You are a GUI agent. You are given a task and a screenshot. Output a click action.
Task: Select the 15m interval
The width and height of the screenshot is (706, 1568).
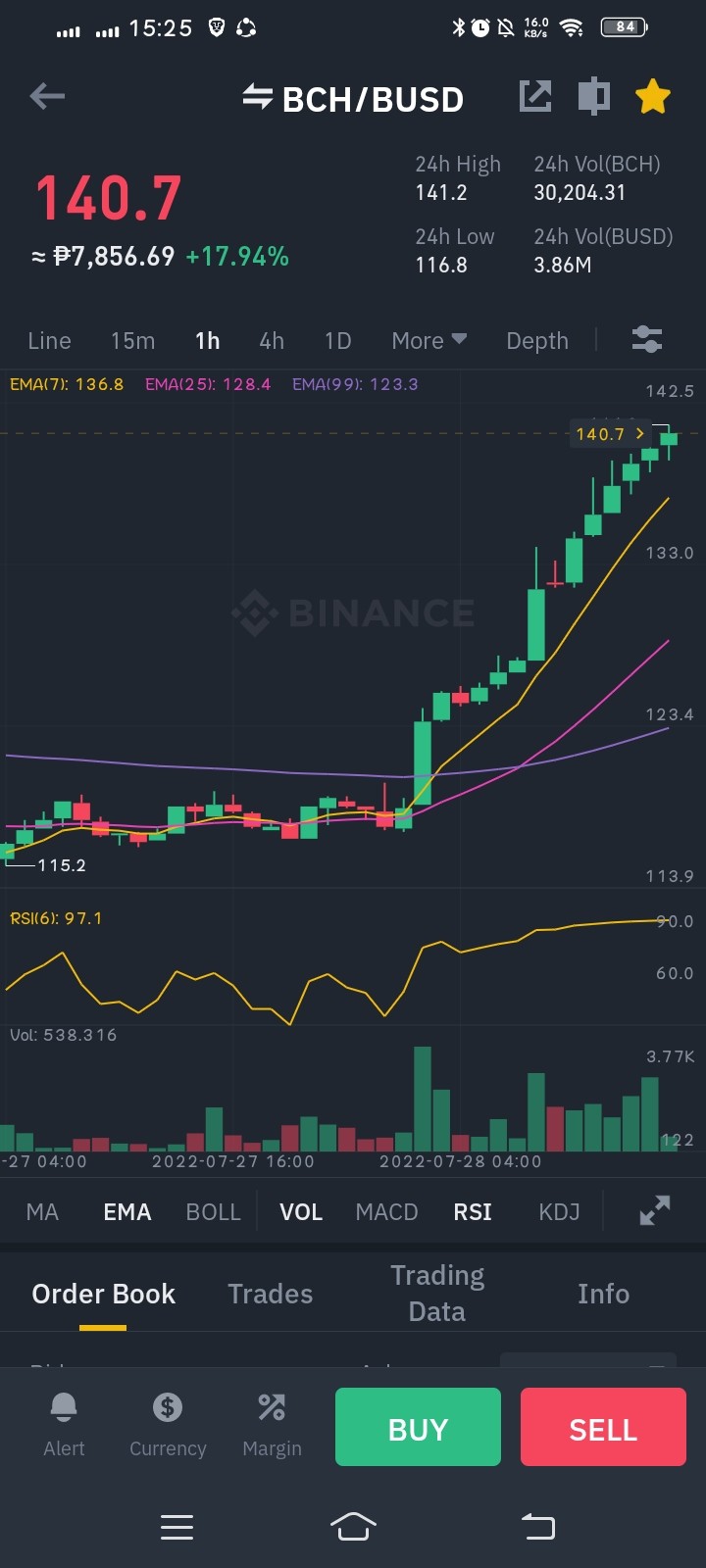pyautogui.click(x=132, y=341)
